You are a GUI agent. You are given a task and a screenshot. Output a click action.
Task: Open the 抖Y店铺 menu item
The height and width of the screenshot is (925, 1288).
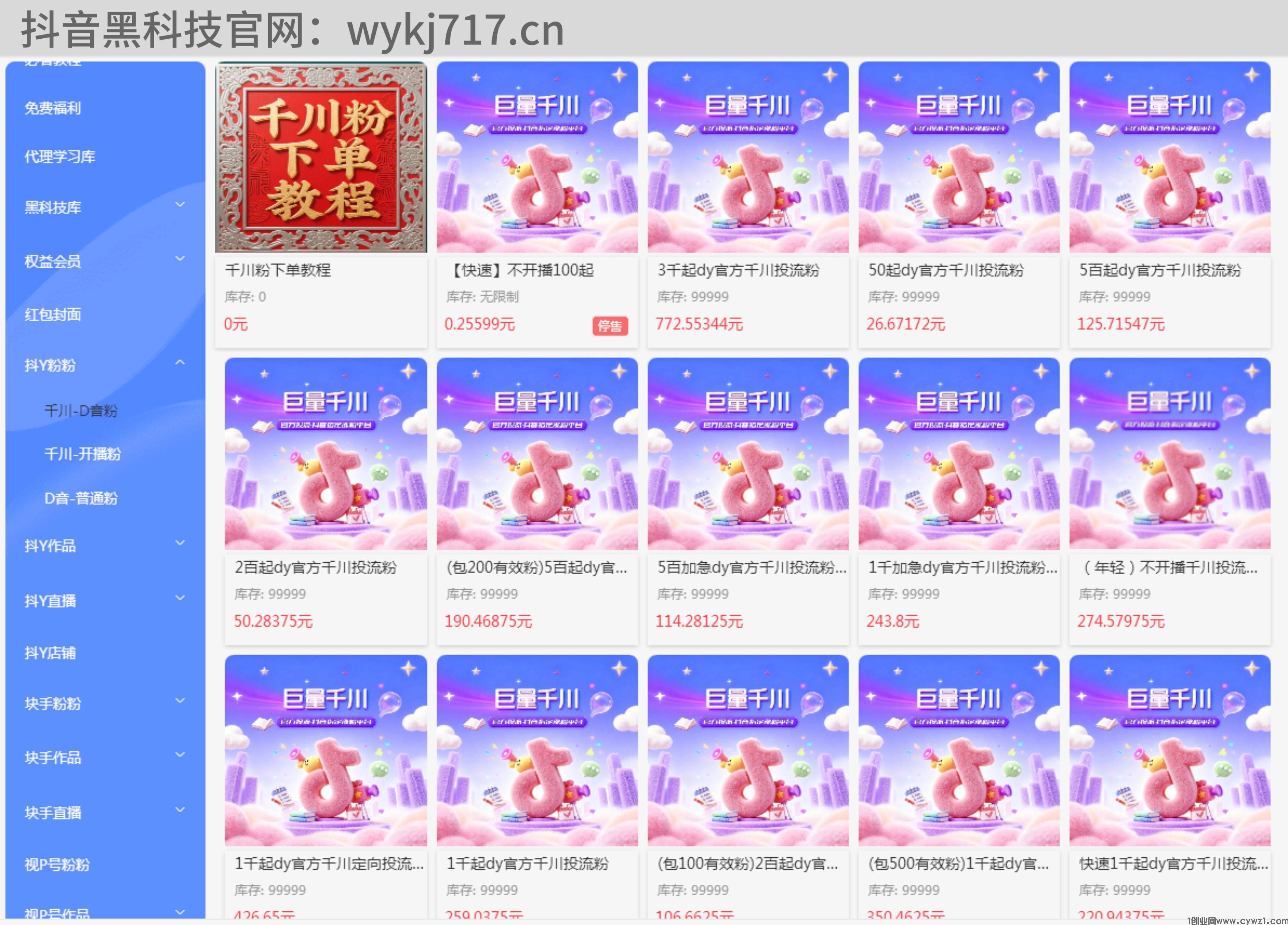point(50,652)
